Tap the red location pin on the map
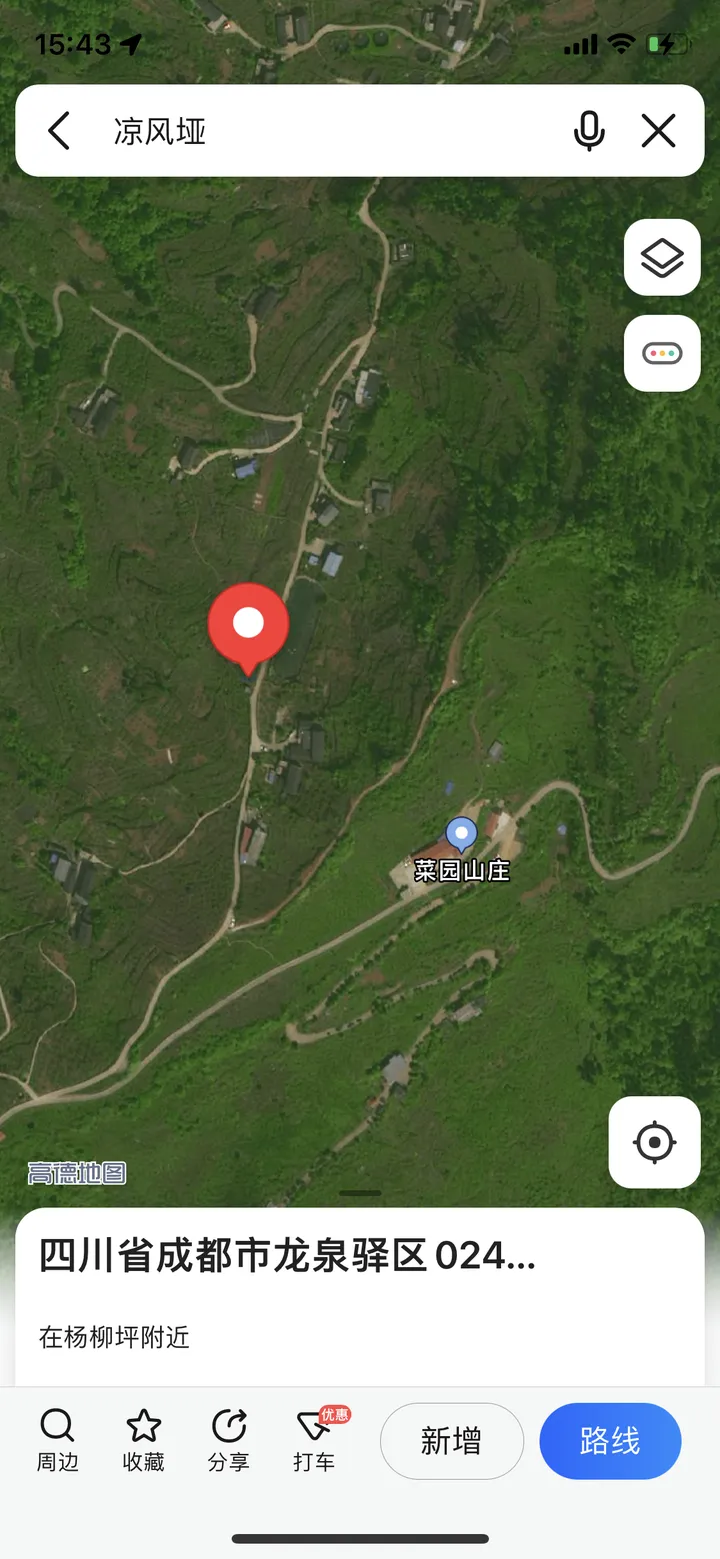Screen dimensions: 720x1559 tap(248, 624)
